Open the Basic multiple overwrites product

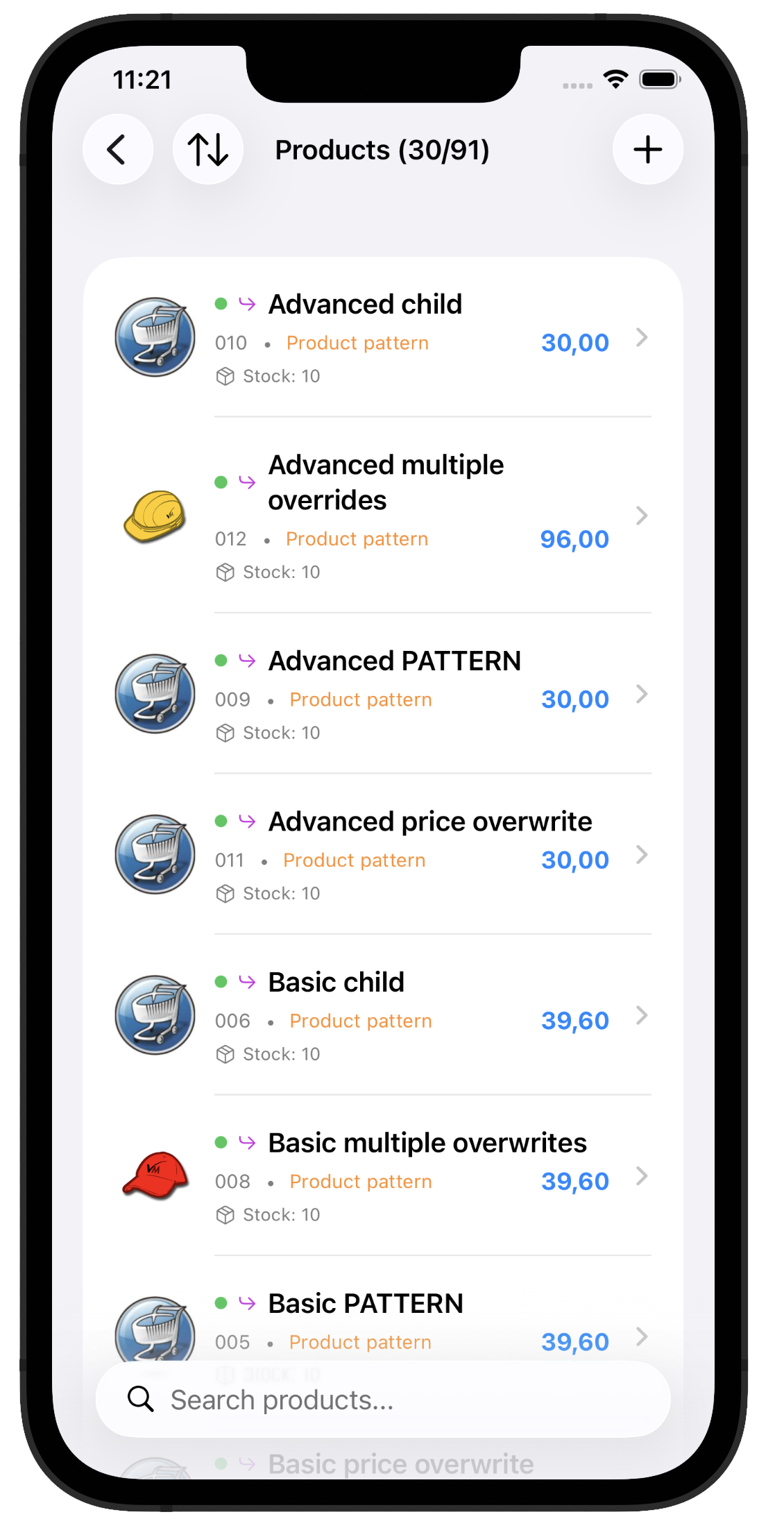coord(383,1176)
